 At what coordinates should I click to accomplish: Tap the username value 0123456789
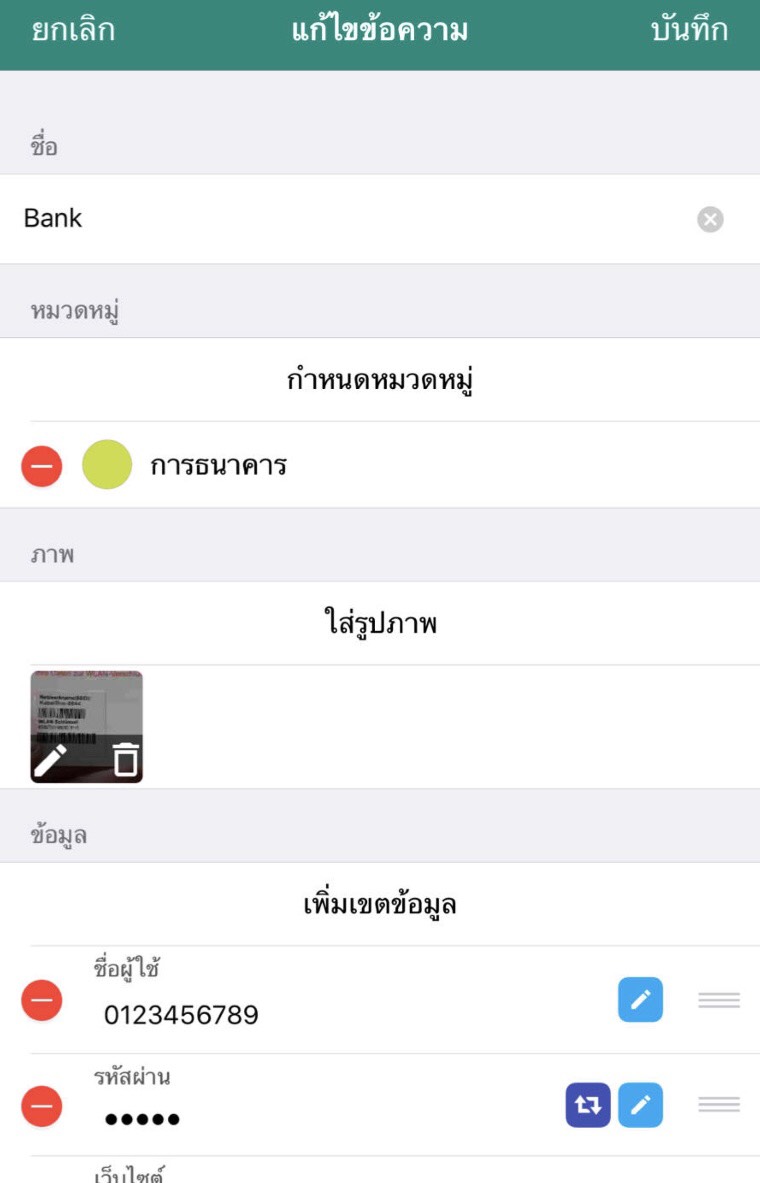(181, 1016)
